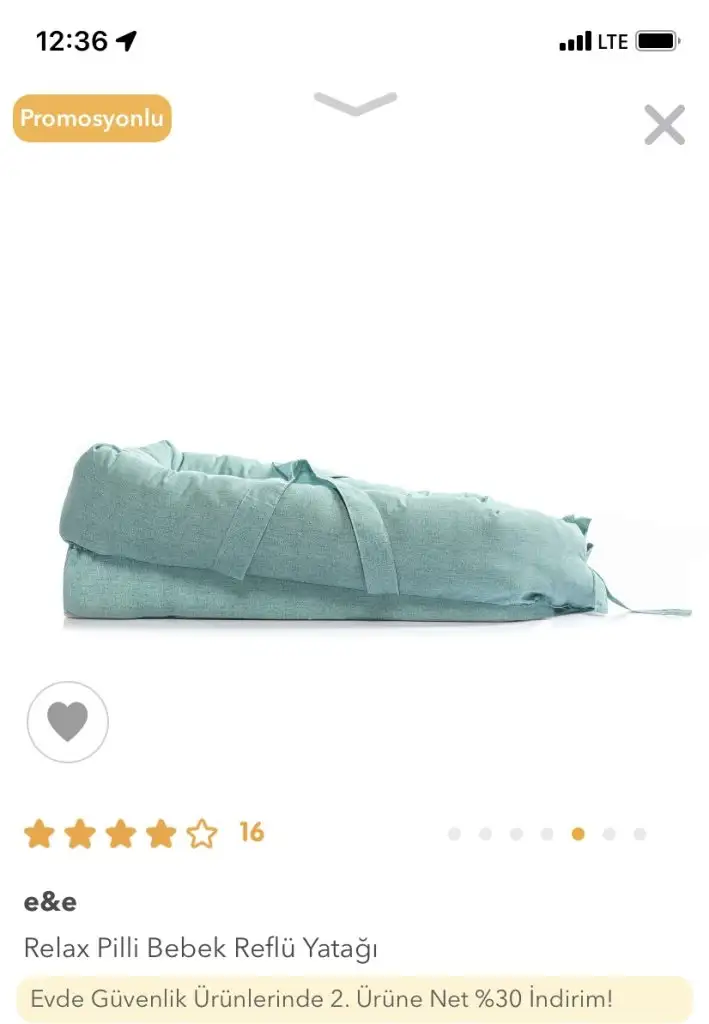Open the Evde Güvenlik %30 İndirim banner

click(354, 998)
